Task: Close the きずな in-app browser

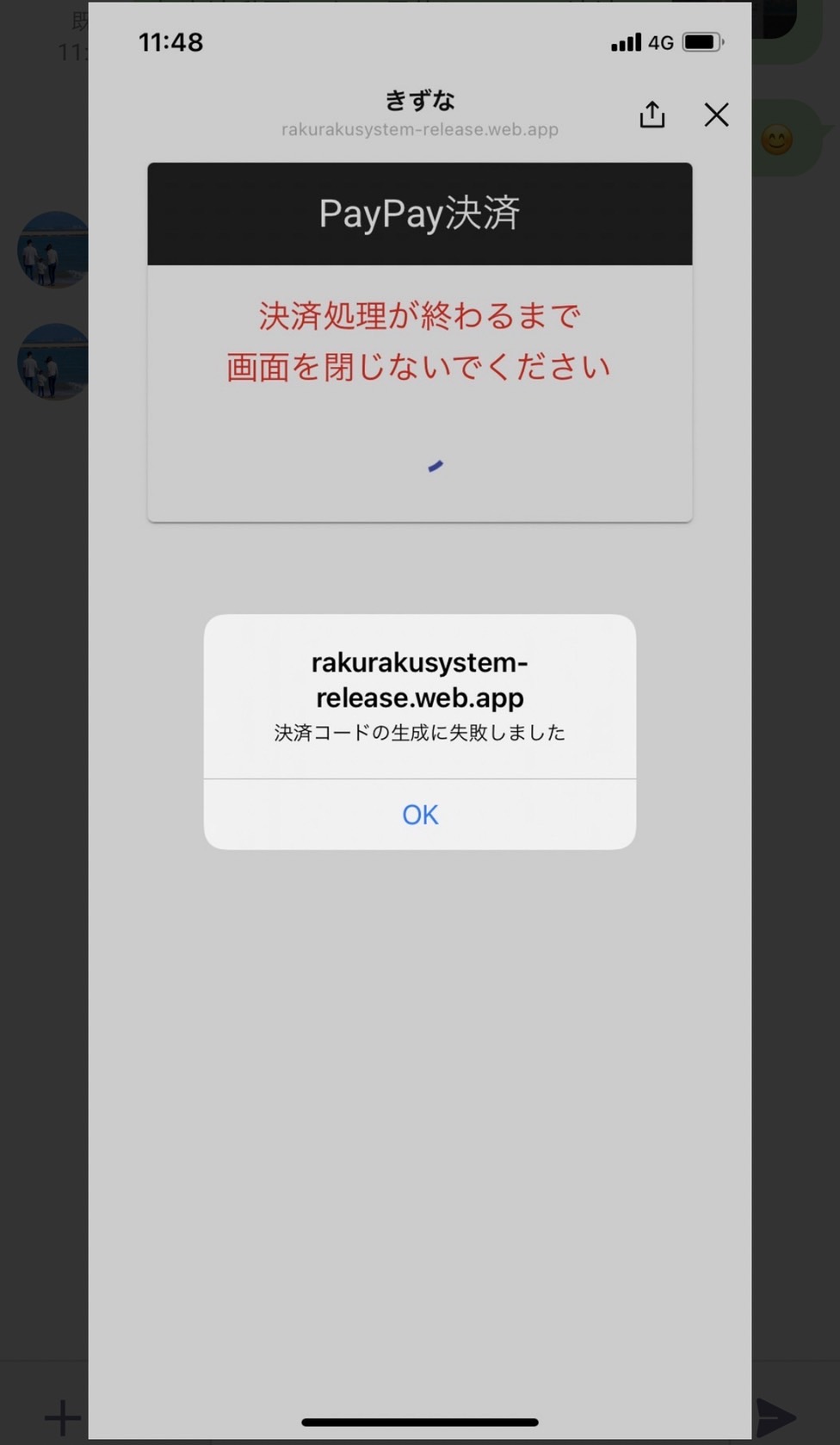Action: (716, 115)
